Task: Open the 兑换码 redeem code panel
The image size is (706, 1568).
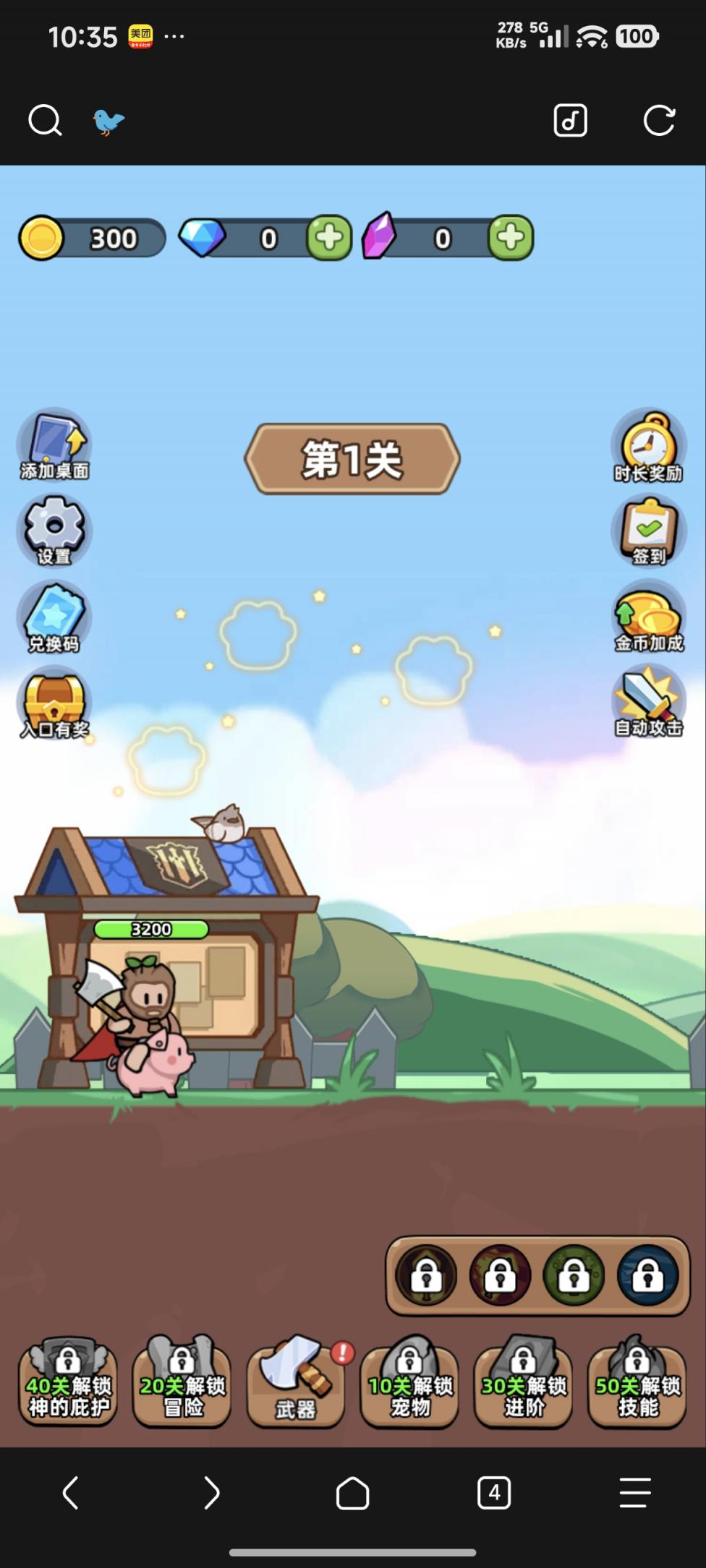Action: click(x=53, y=618)
